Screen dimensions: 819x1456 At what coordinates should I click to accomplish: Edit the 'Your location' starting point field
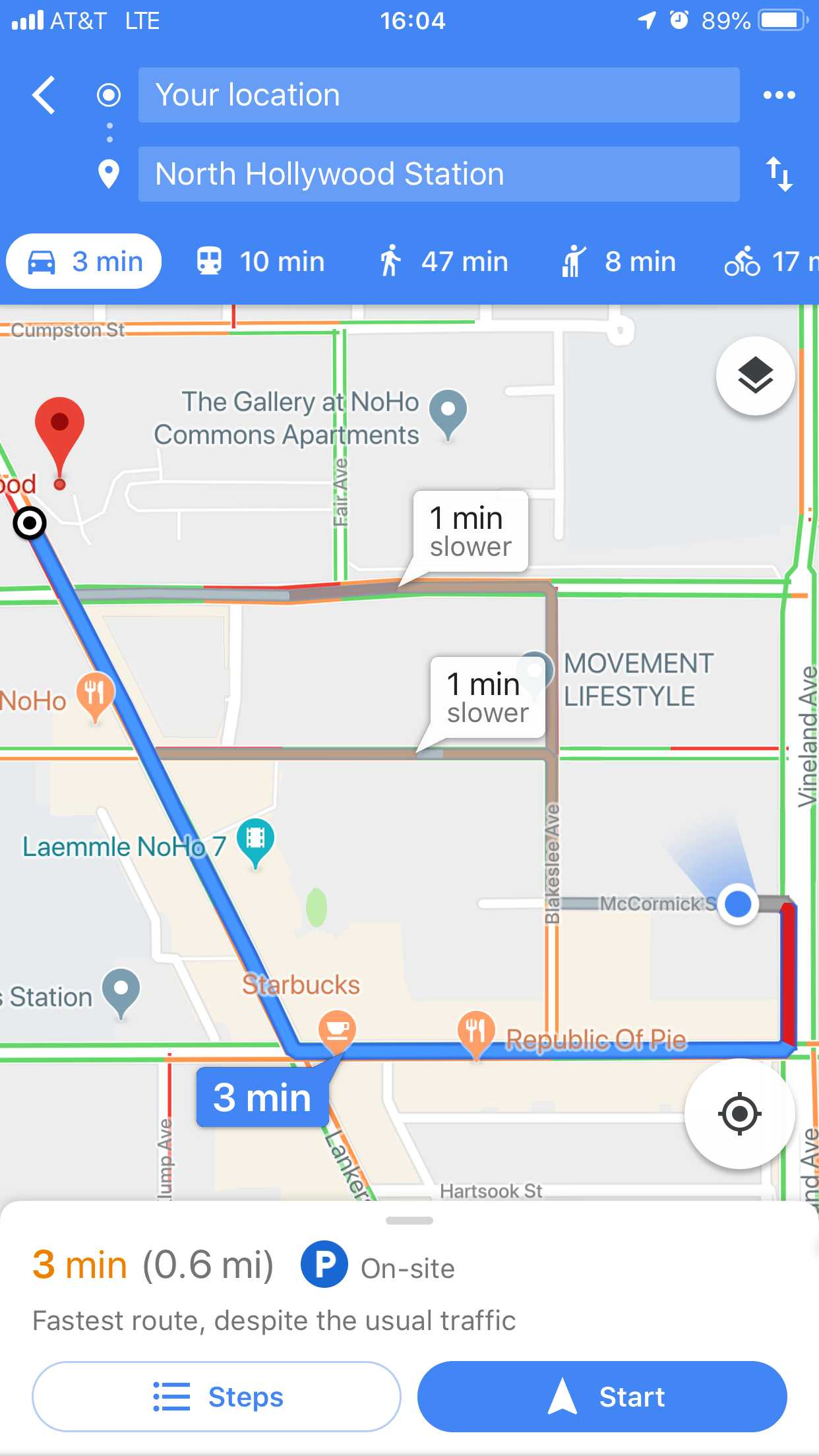click(439, 95)
